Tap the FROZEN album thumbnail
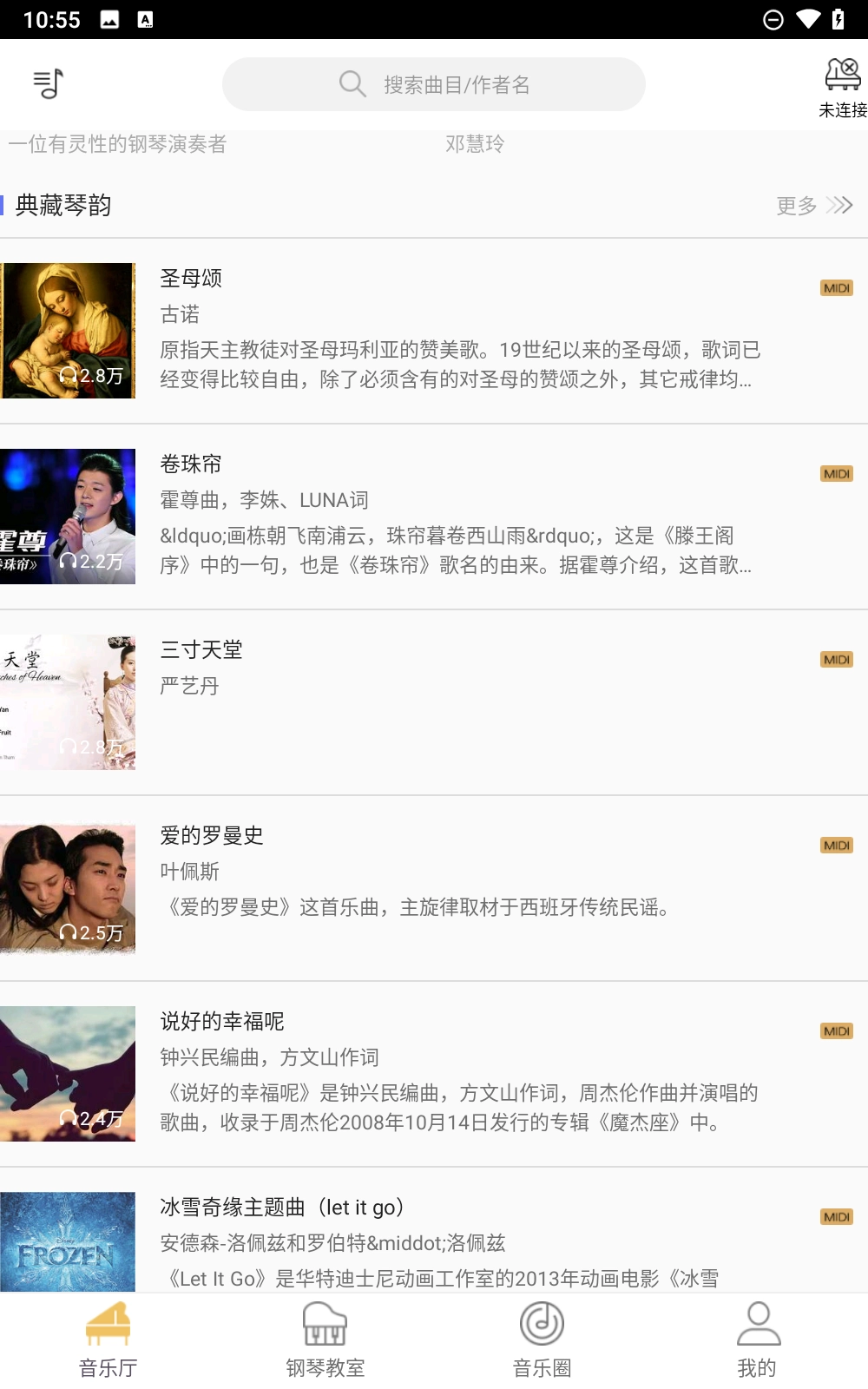Screen dimensions: 868x1389 click(x=68, y=1240)
